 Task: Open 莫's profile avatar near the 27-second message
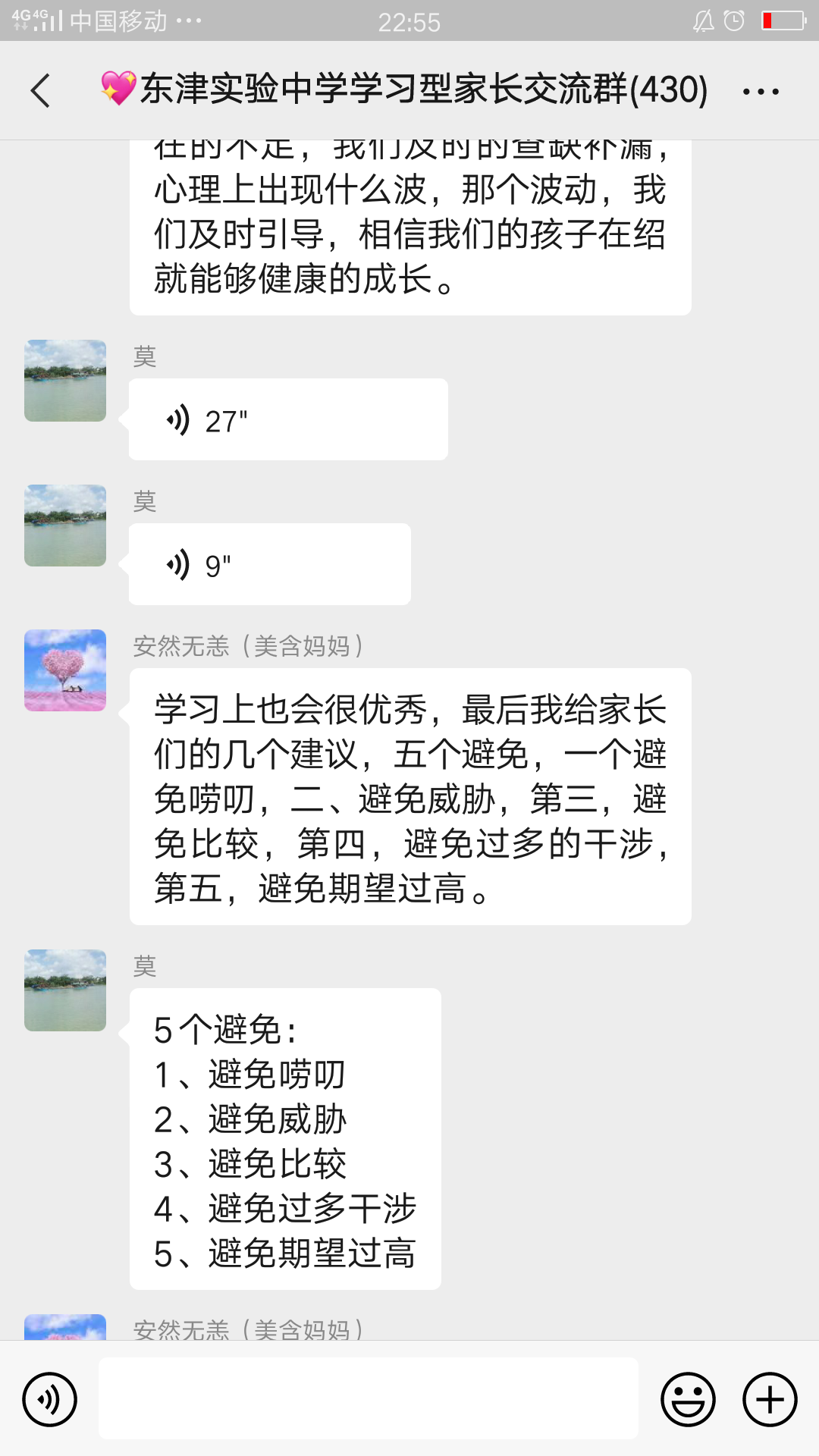click(64, 381)
